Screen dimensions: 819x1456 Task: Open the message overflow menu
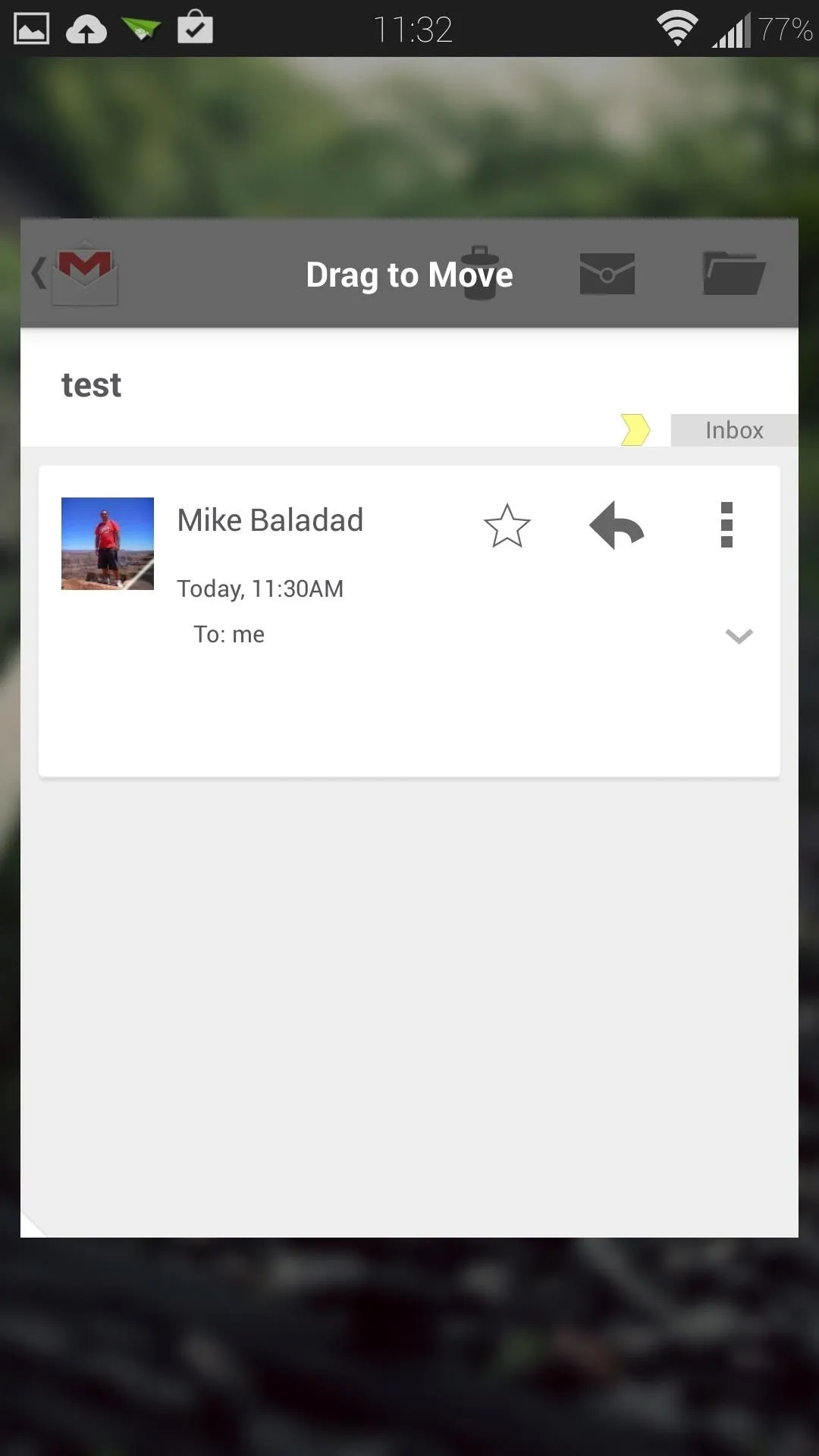tap(726, 525)
